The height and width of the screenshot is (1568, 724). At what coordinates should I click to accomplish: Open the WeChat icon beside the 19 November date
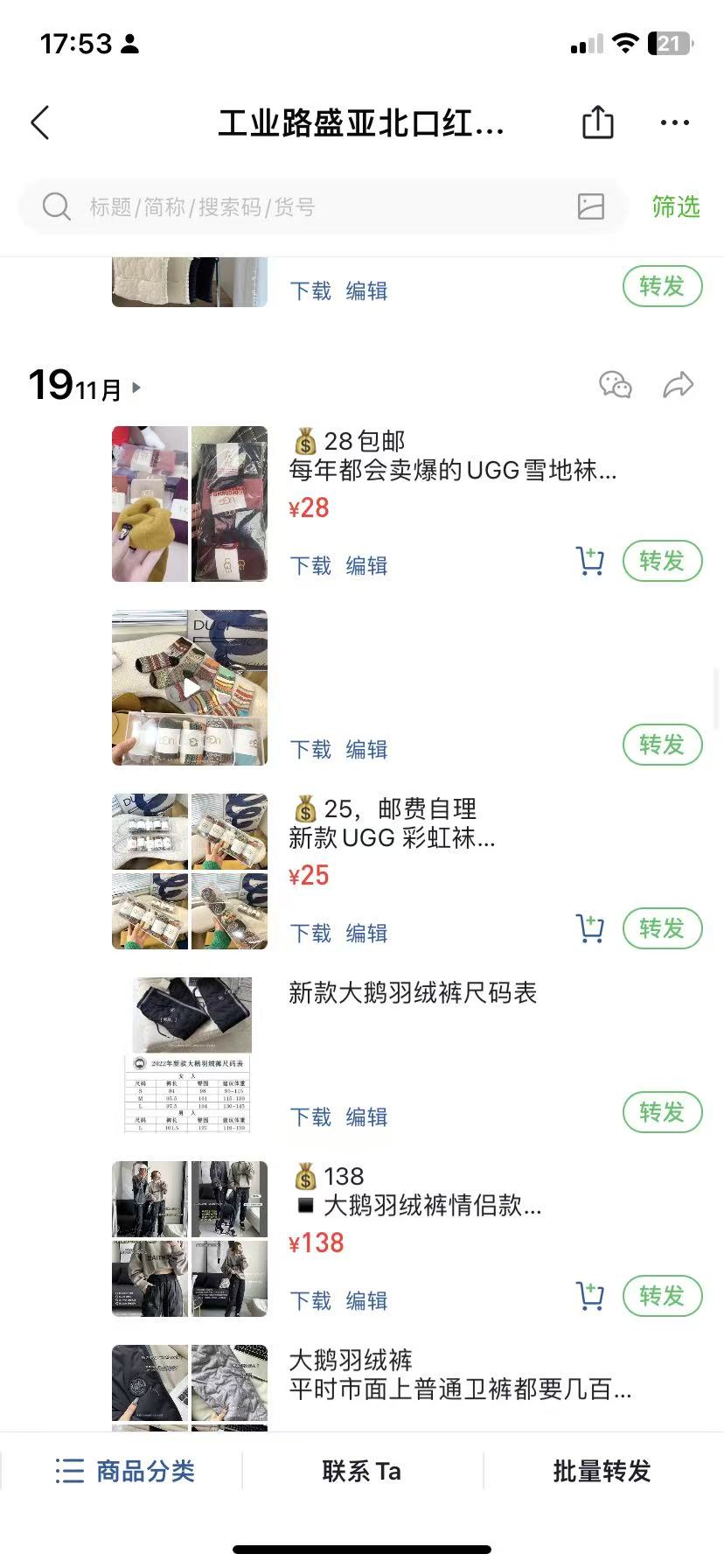pos(615,385)
